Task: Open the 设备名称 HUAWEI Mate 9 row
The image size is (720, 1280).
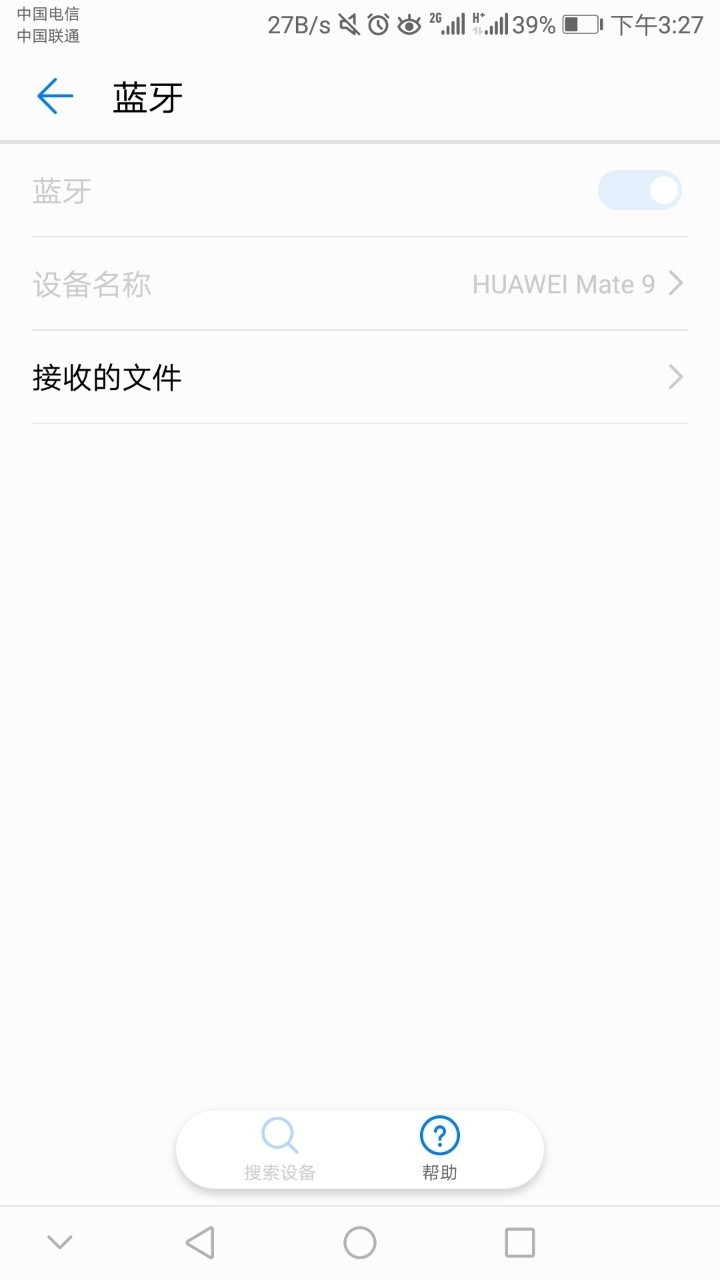Action: coord(360,284)
